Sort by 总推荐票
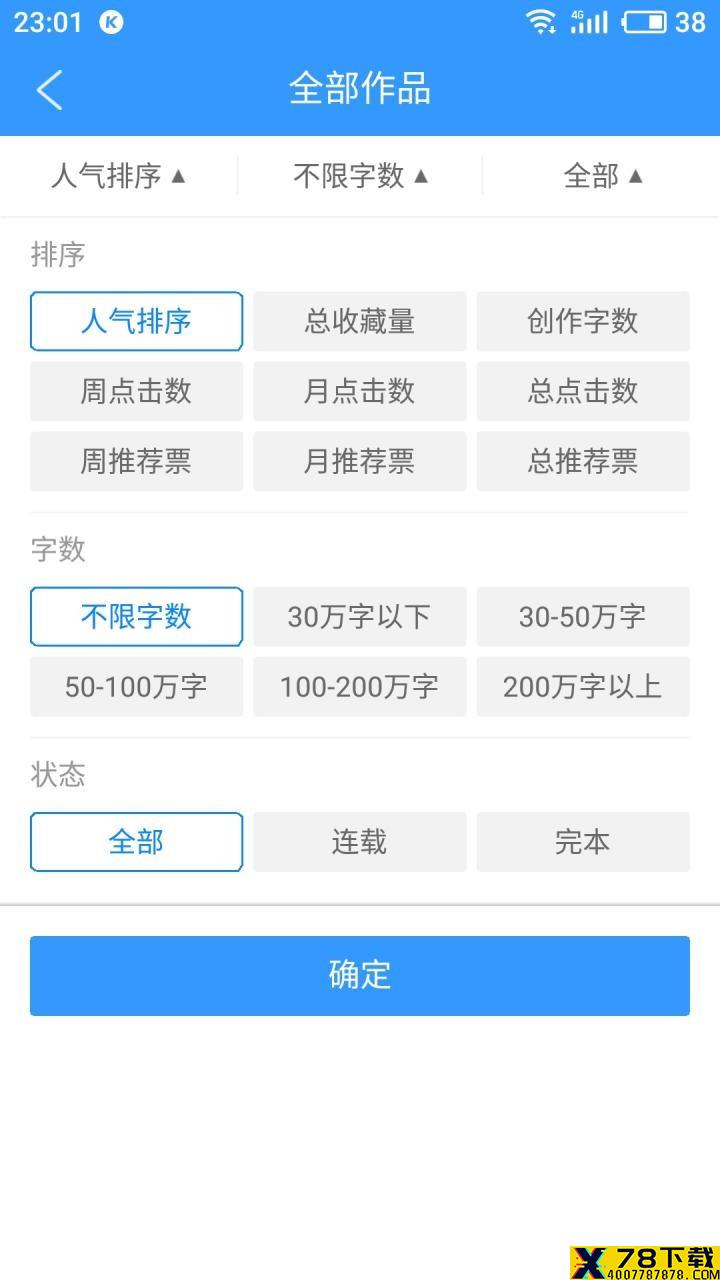The width and height of the screenshot is (720, 1280). tap(583, 461)
